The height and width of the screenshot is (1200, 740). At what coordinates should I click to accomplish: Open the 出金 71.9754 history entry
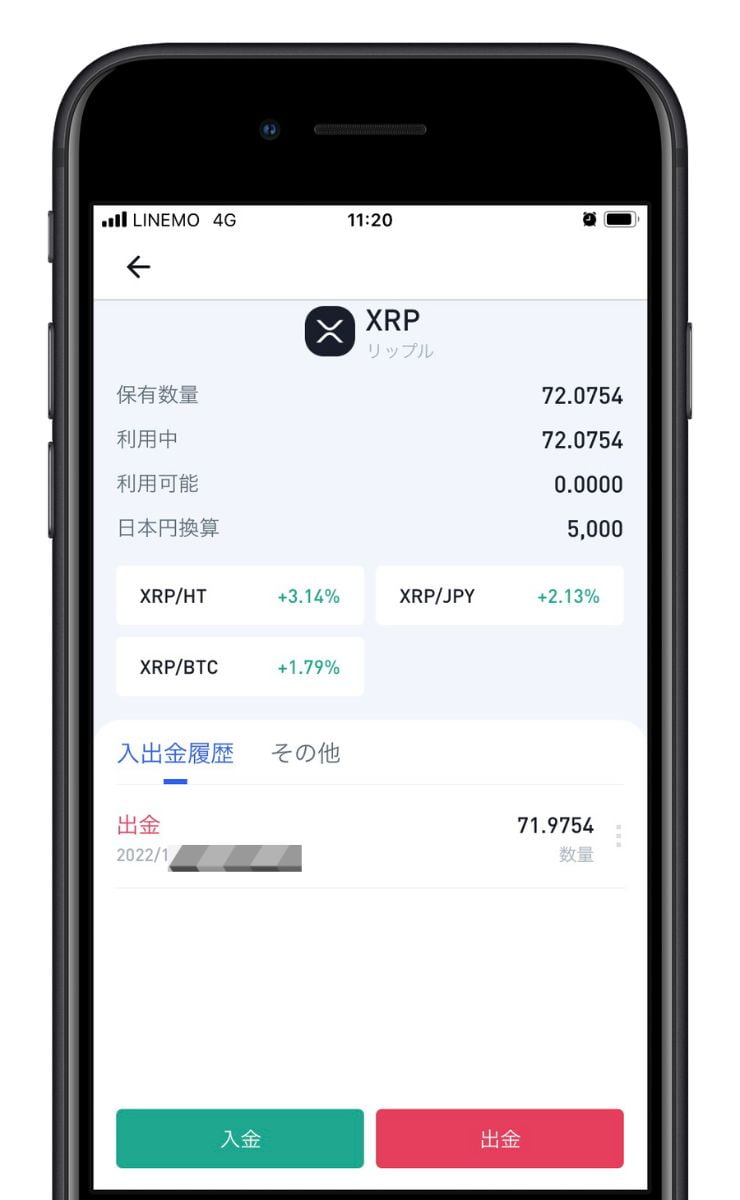tap(355, 839)
